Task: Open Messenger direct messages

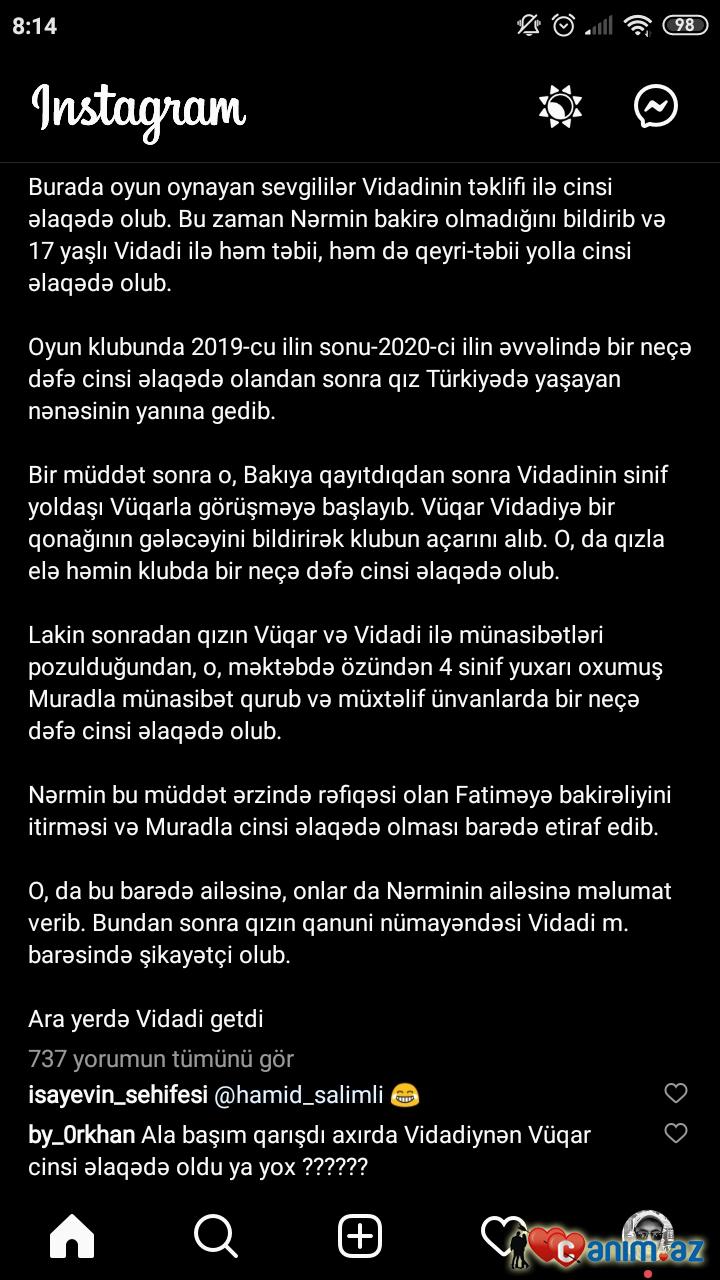Action: pos(656,106)
